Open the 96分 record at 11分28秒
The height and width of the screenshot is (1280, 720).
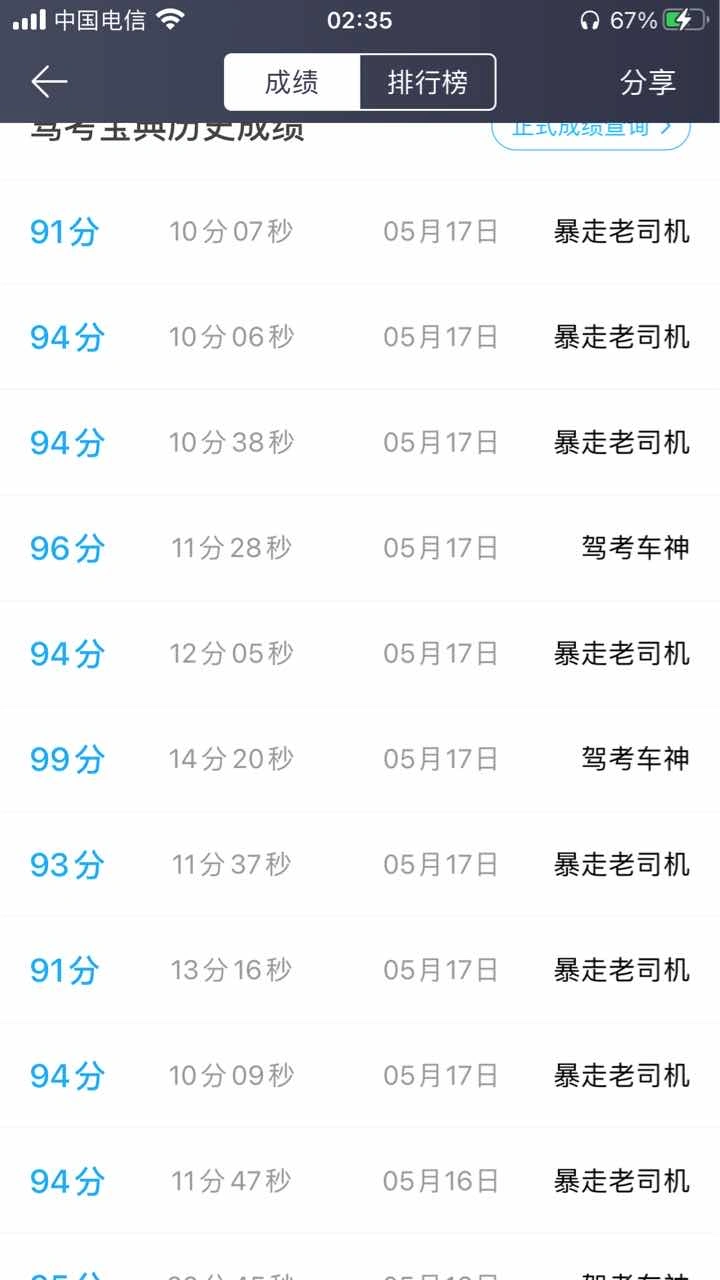[x=360, y=548]
